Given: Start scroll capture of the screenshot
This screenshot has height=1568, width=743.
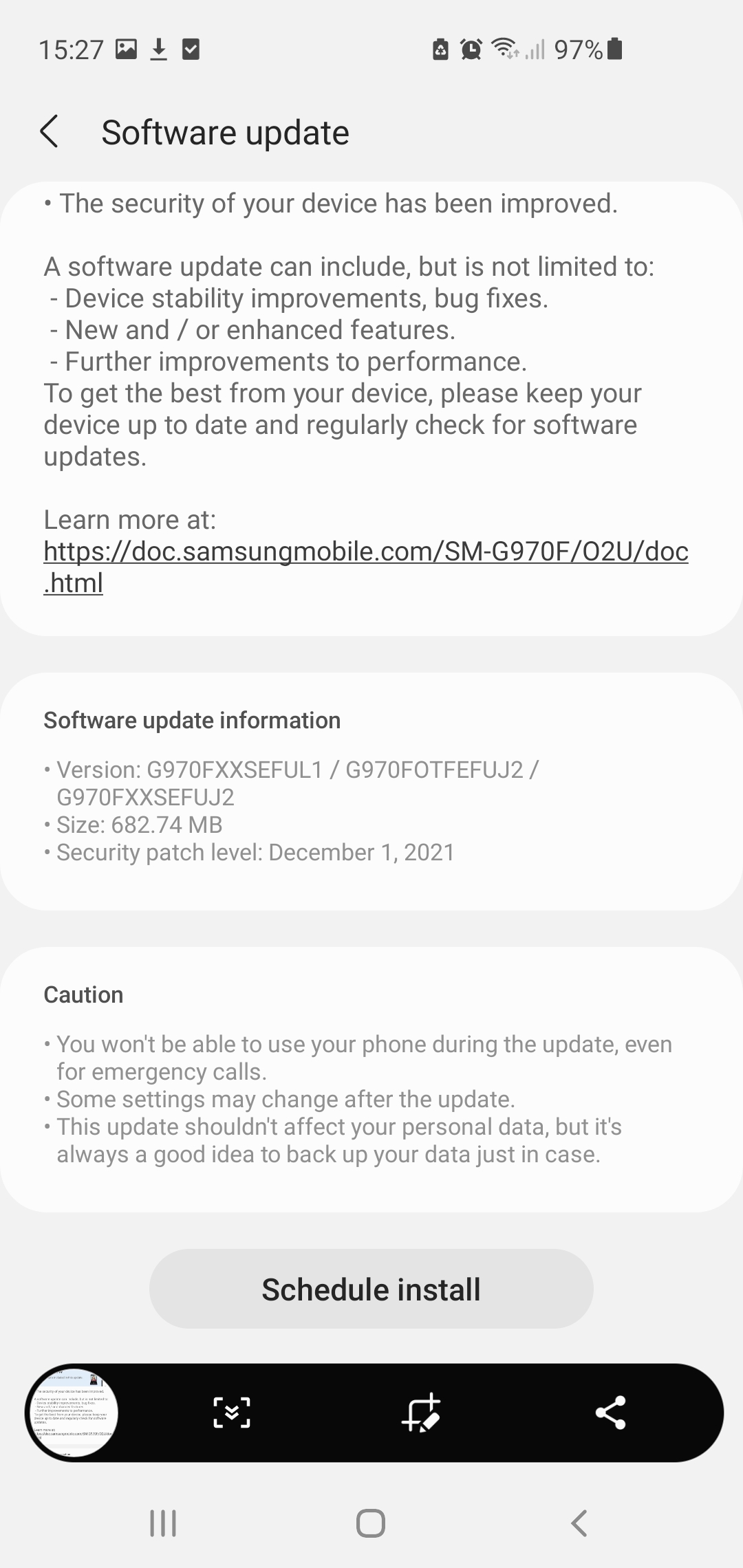Looking at the screenshot, I should (x=232, y=1413).
